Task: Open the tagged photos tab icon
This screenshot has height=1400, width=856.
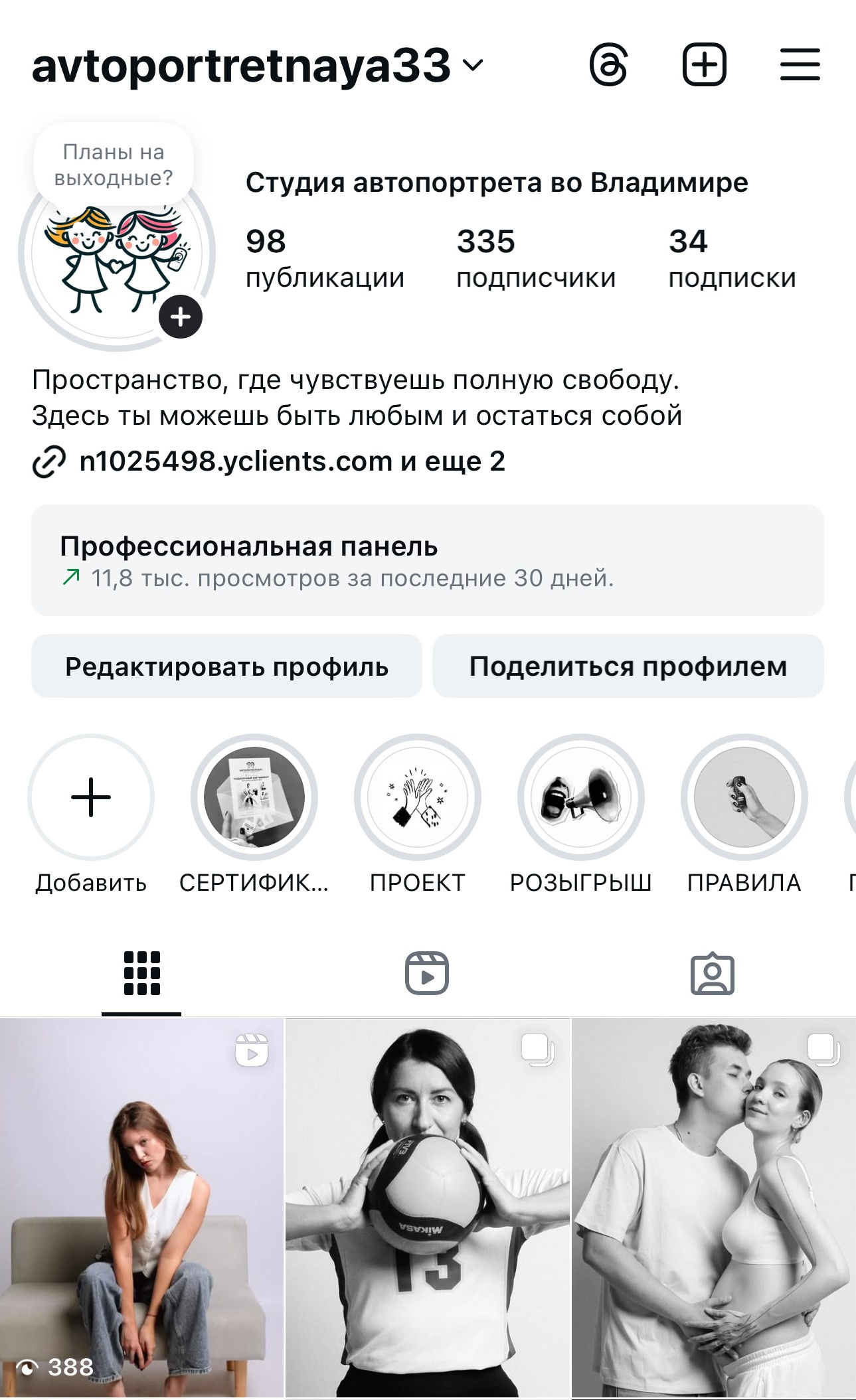Action: point(713,976)
